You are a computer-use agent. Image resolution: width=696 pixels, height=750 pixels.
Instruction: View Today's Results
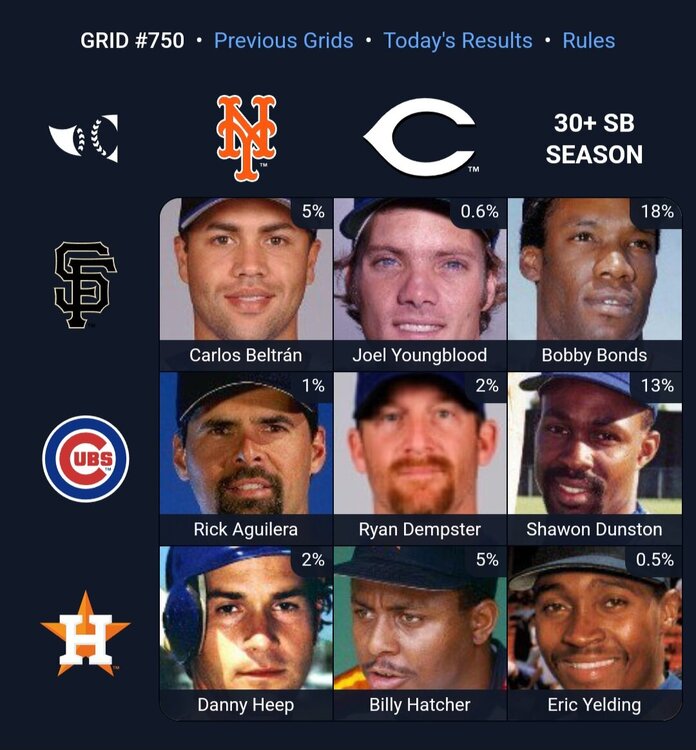coord(458,41)
